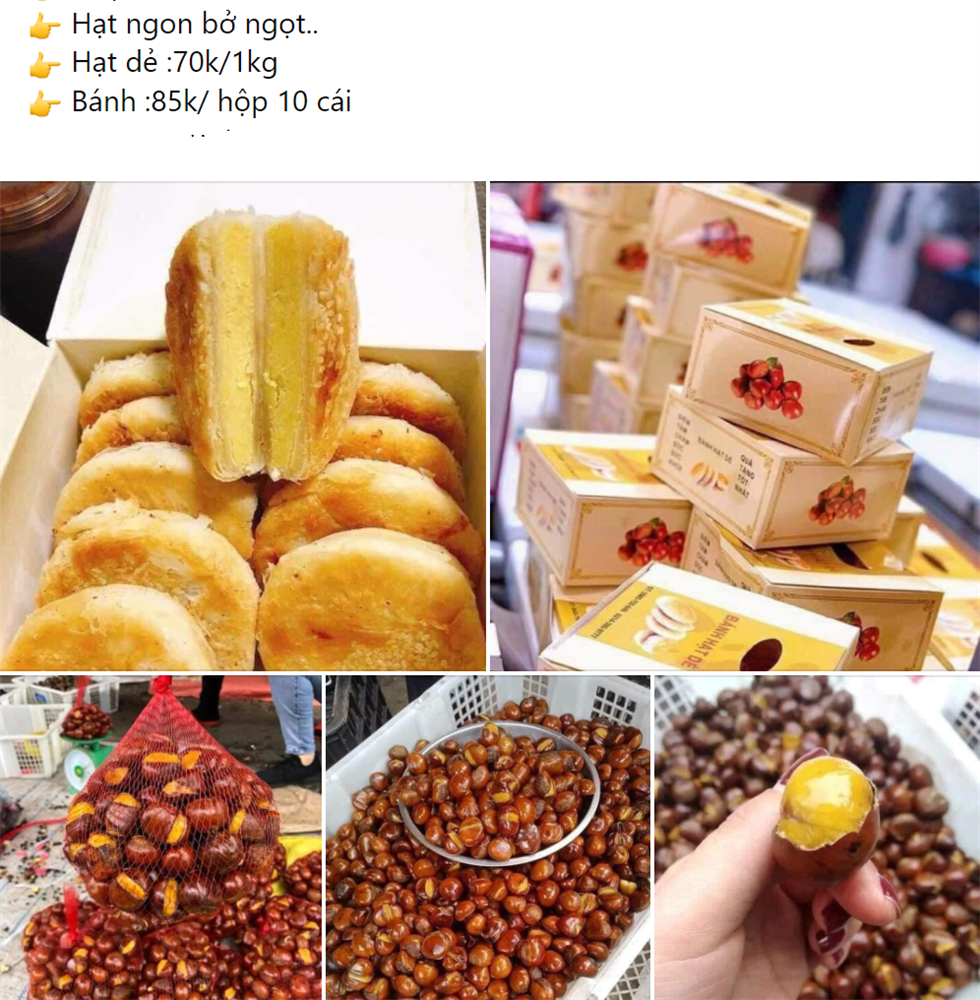Screen dimensions: 980x1000
Task: View the photo of chestnuts with metal bowl
Action: [488, 838]
